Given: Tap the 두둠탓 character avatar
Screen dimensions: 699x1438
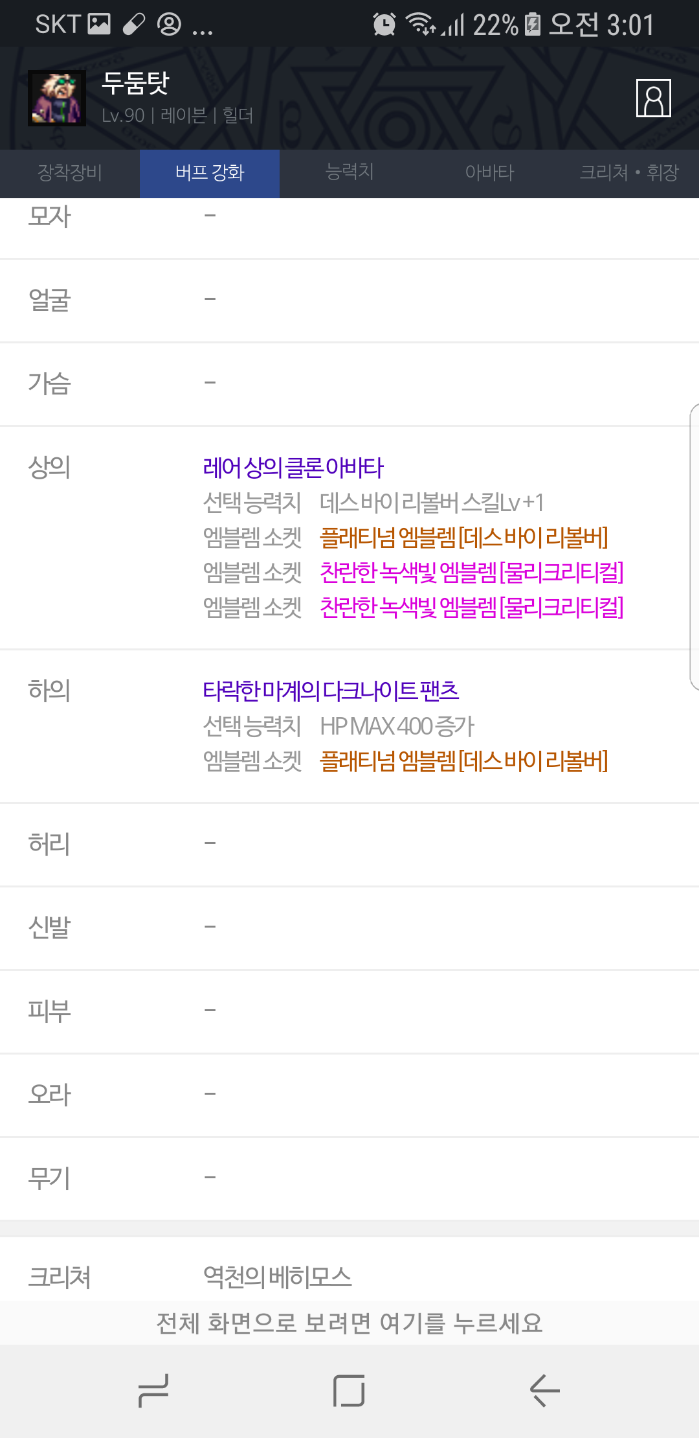Looking at the screenshot, I should pyautogui.click(x=57, y=98).
